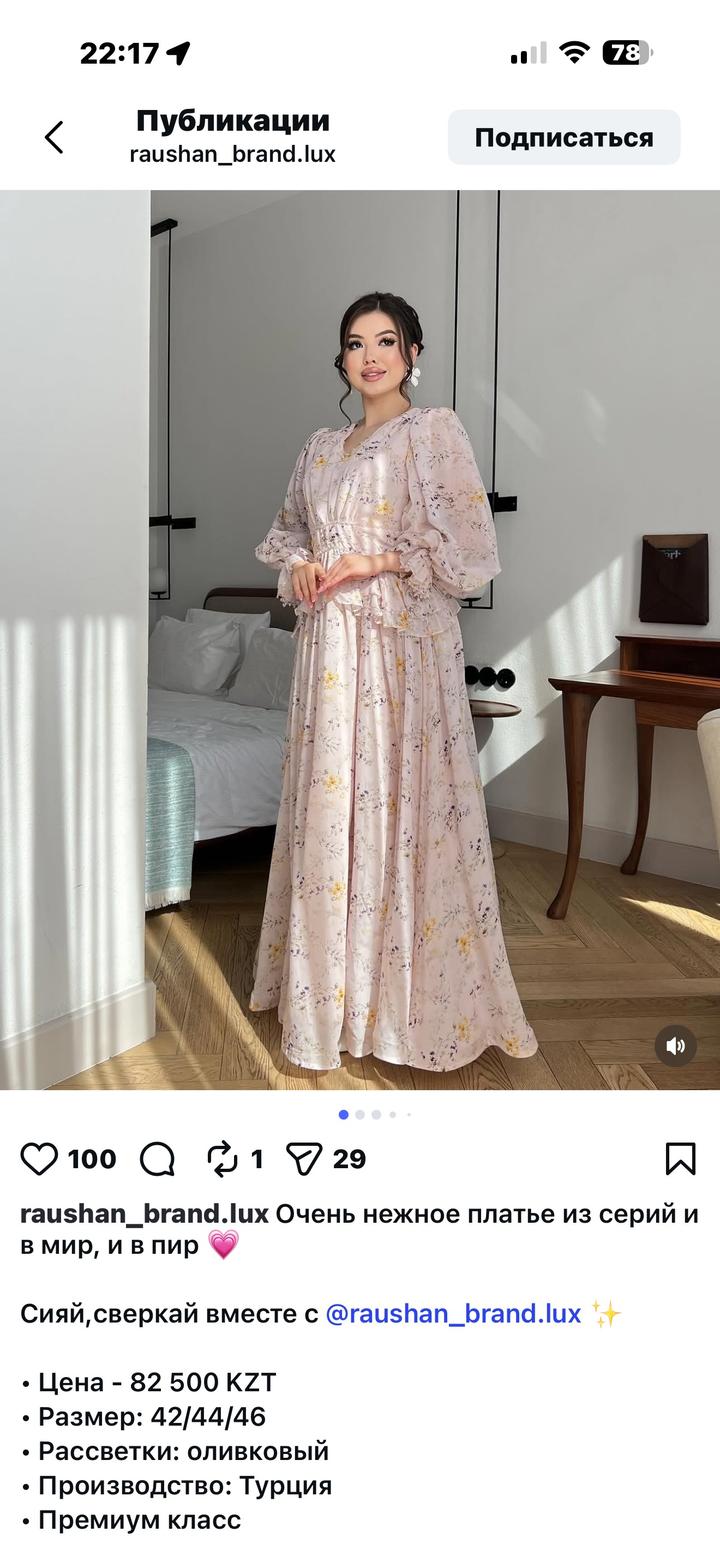Tap the Подписаться button to follow
720x1564 pixels.
(x=564, y=137)
